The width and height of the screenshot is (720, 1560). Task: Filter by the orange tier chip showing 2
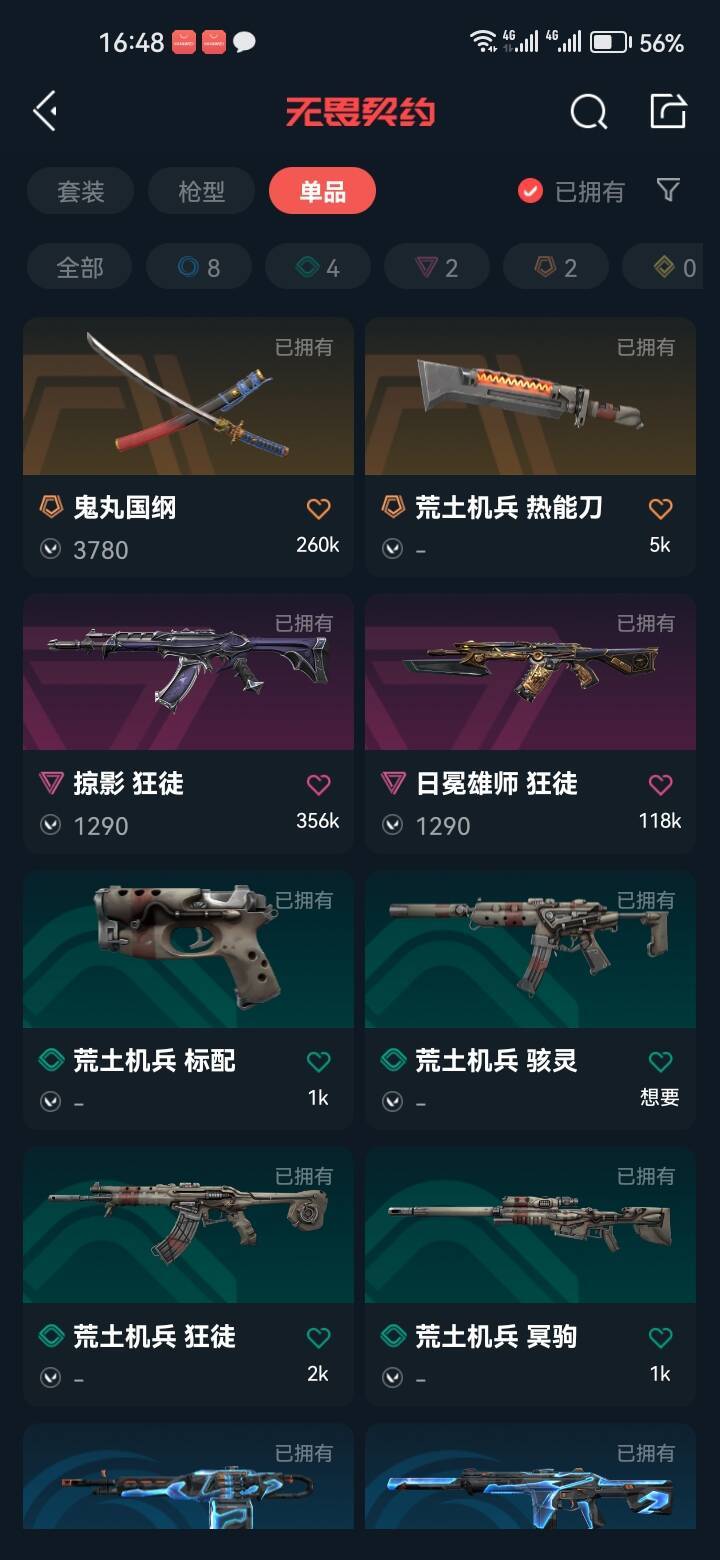tap(555, 268)
